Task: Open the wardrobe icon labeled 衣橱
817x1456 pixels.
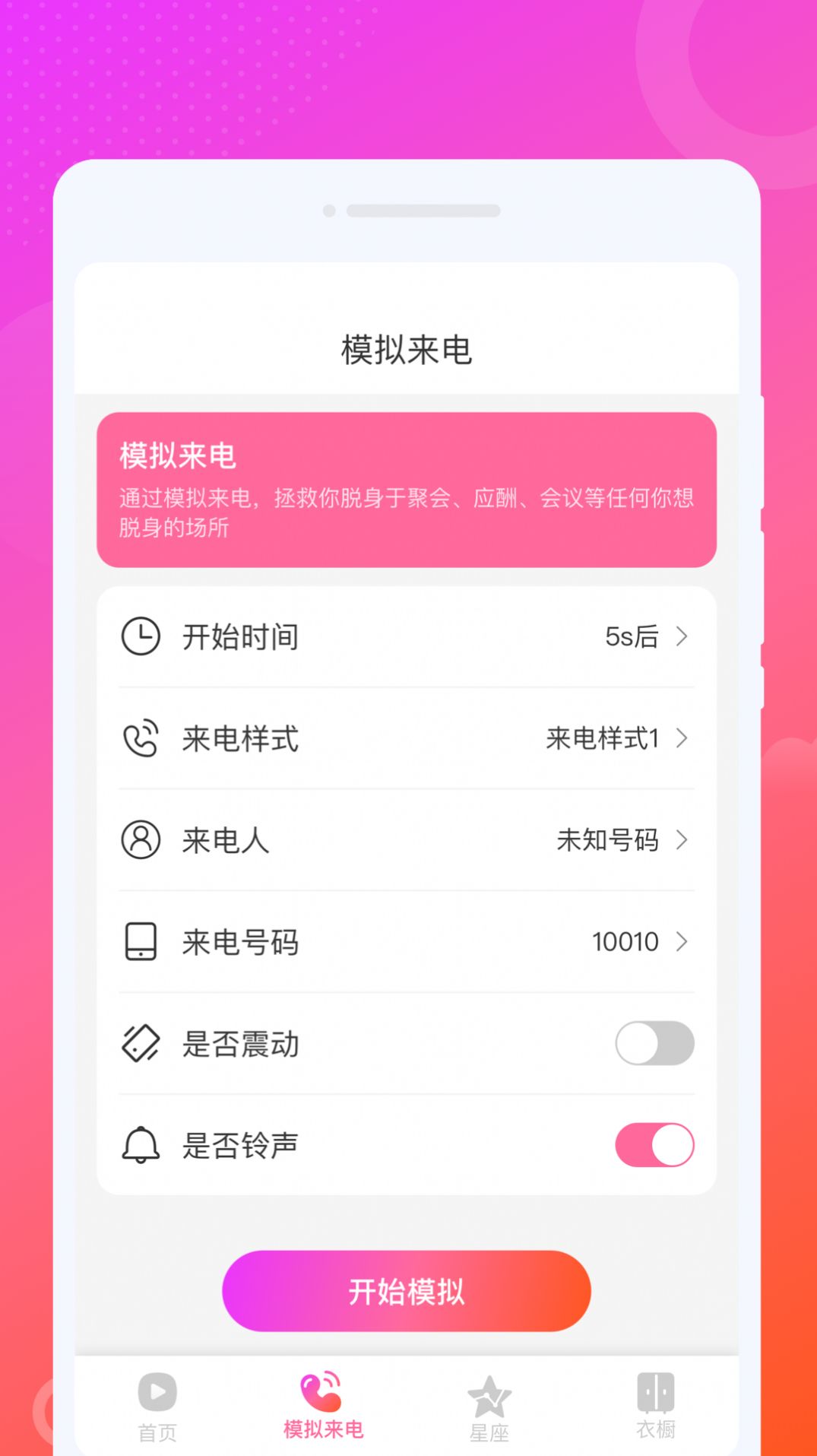Action: 655,1394
